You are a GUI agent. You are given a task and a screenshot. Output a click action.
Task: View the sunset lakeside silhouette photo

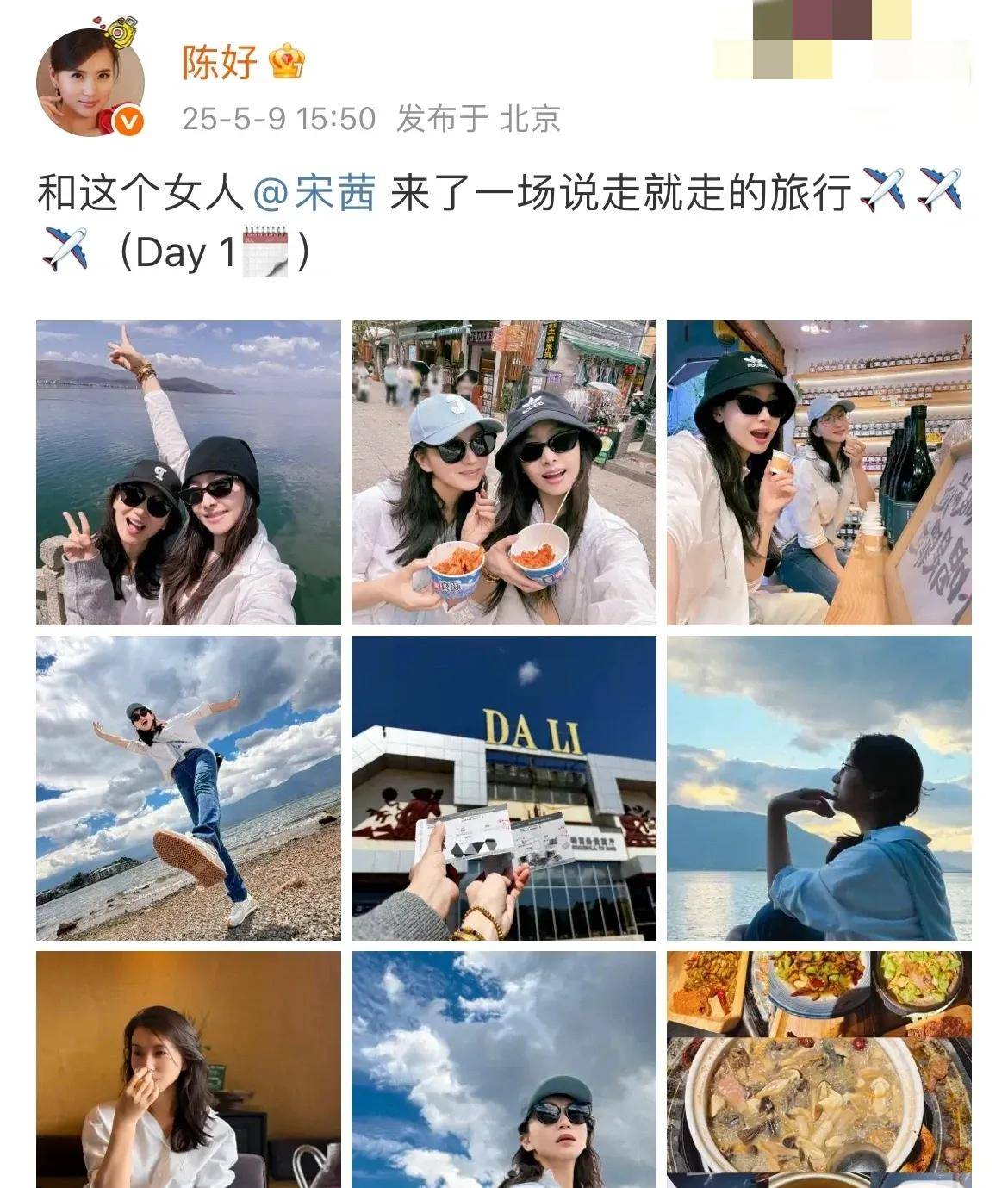818,788
